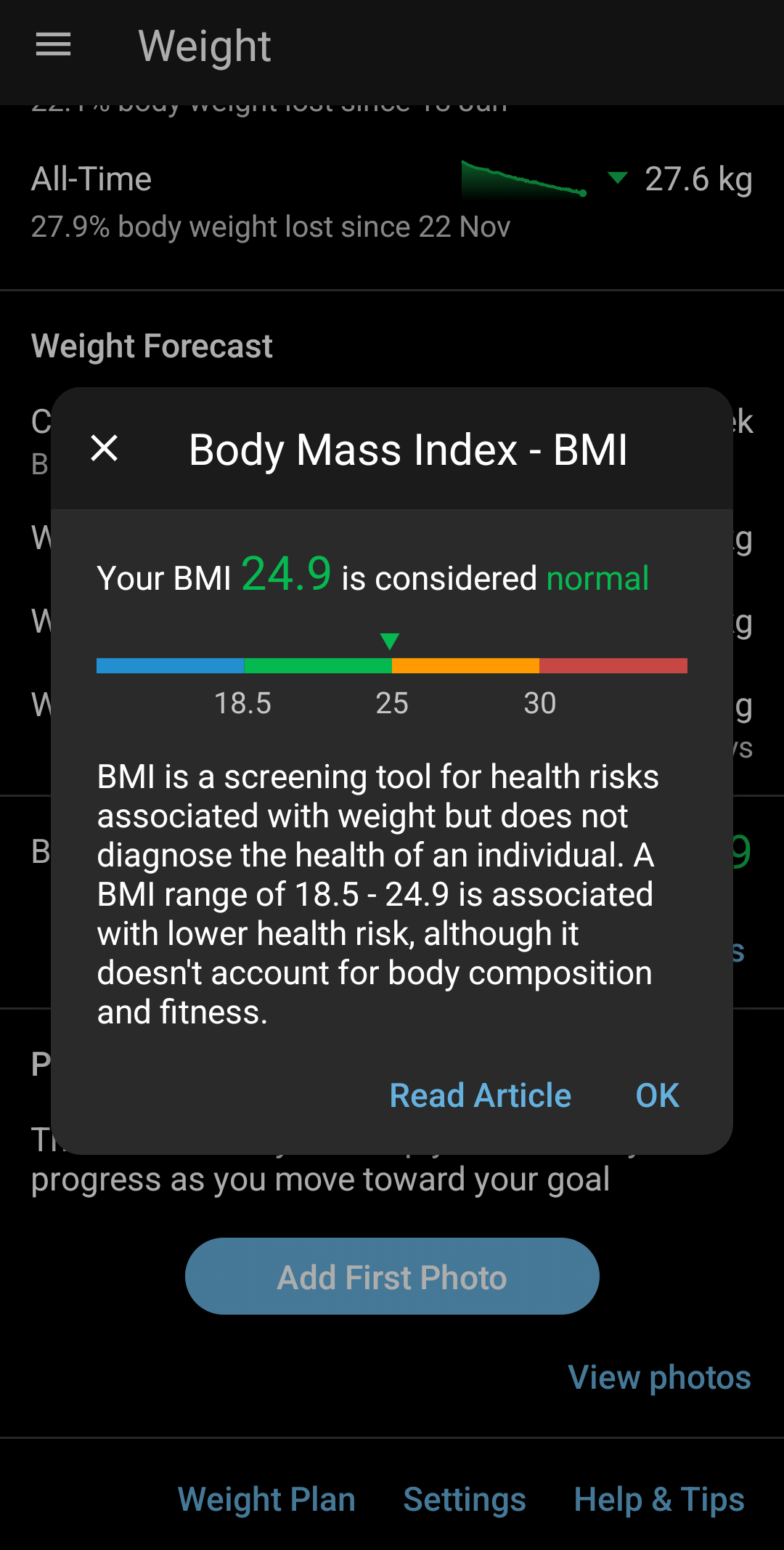
Task: Open the navigation drawer menu
Action: tap(54, 45)
